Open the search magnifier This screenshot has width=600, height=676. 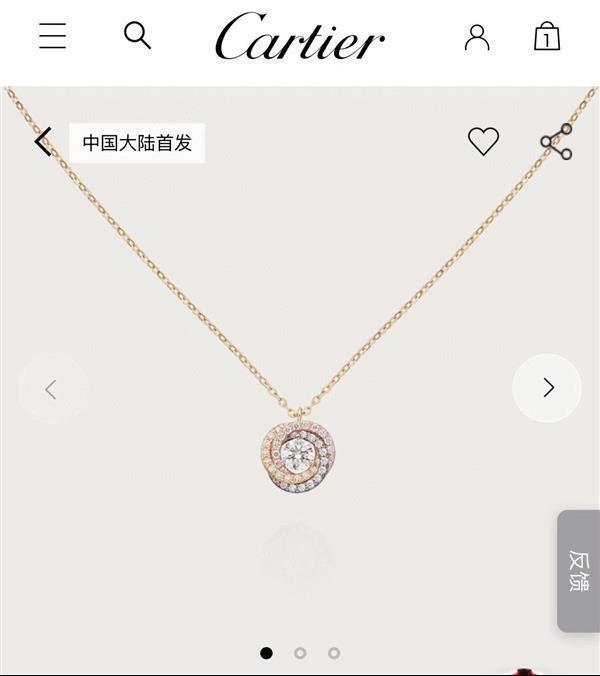point(137,36)
